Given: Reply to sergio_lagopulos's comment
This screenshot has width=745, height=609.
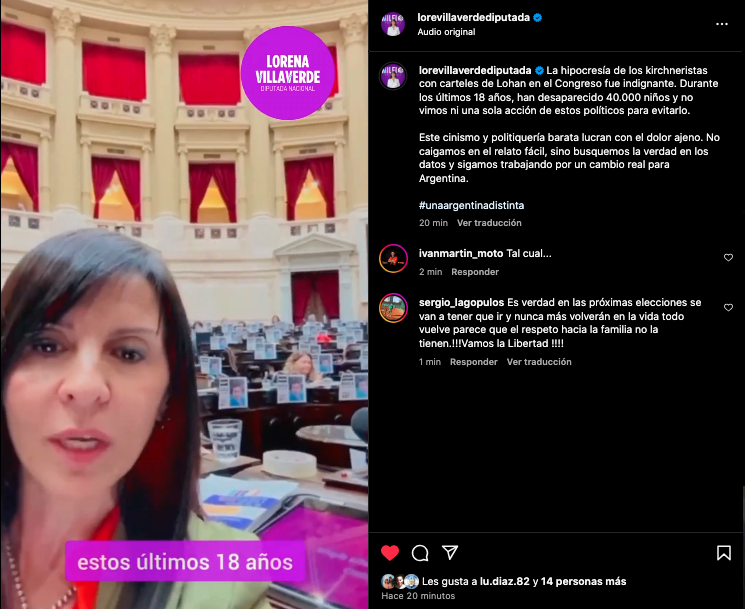Looking at the screenshot, I should [473, 362].
